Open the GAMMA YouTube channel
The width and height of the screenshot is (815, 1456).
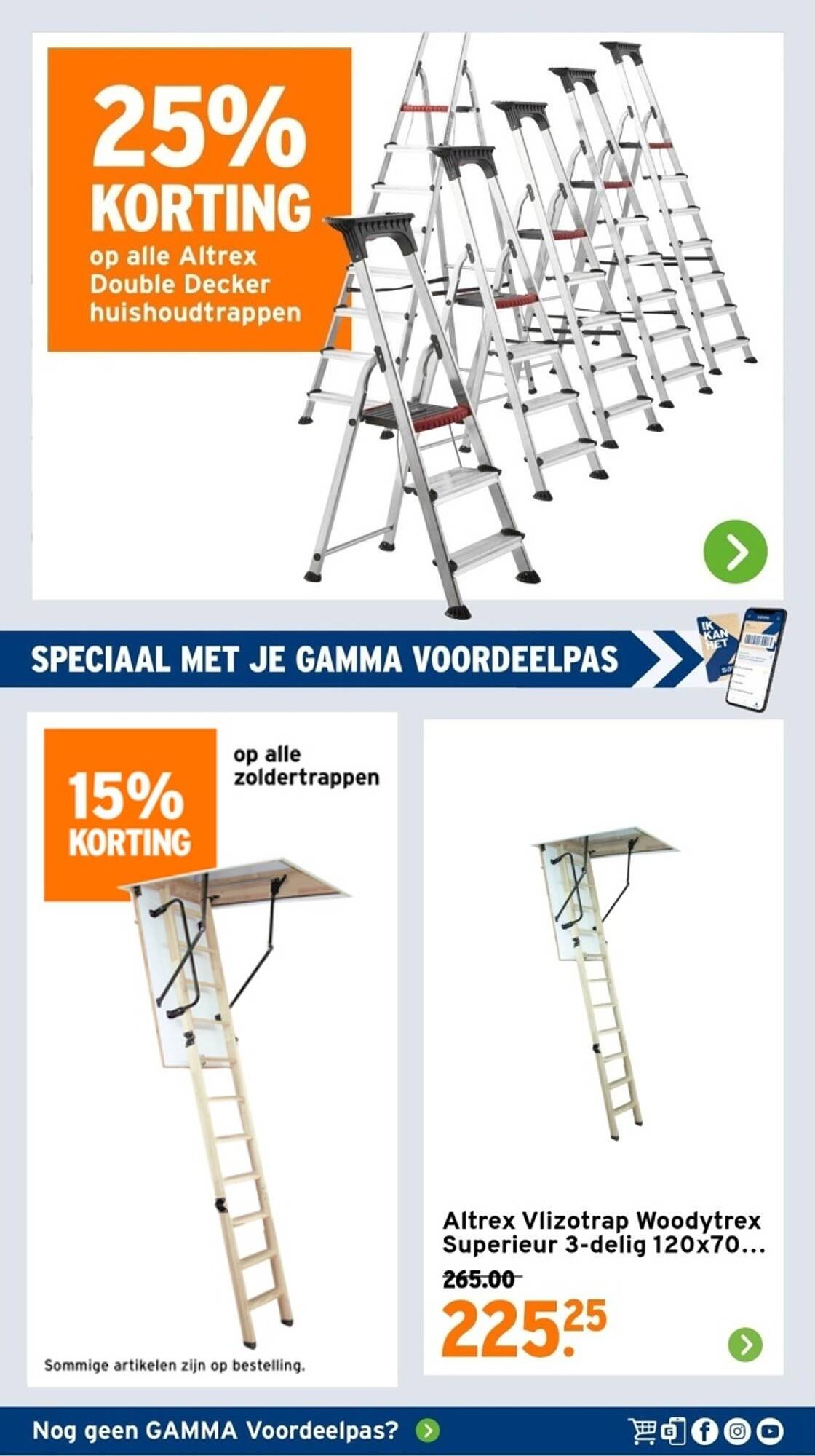[770, 1431]
